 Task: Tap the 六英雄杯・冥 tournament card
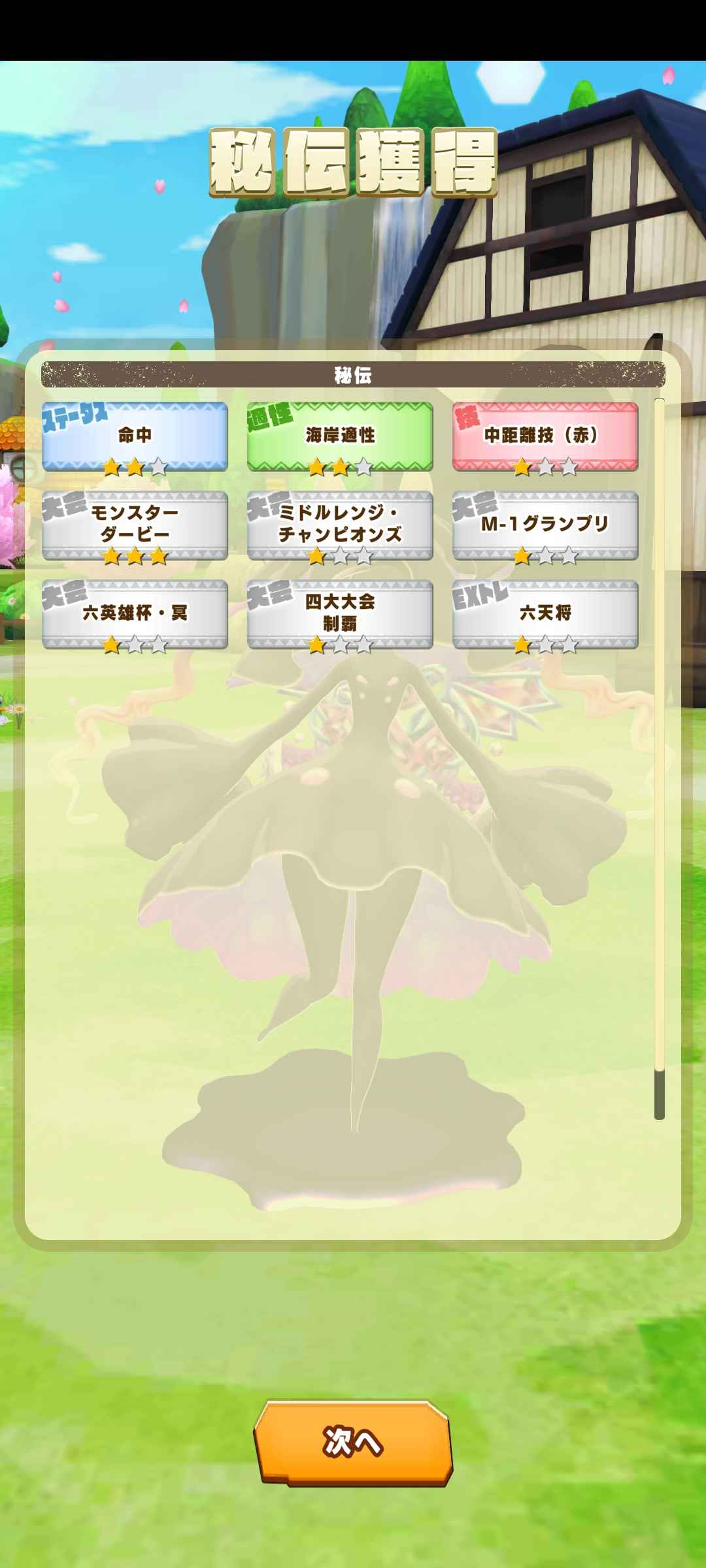coord(135,613)
